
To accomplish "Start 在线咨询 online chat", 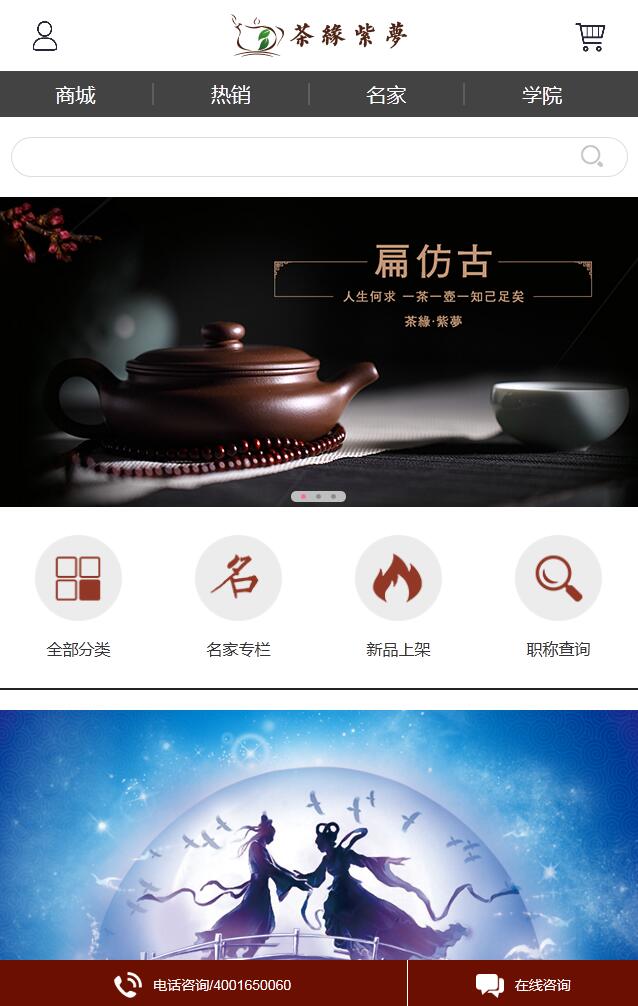I will tap(523, 984).
